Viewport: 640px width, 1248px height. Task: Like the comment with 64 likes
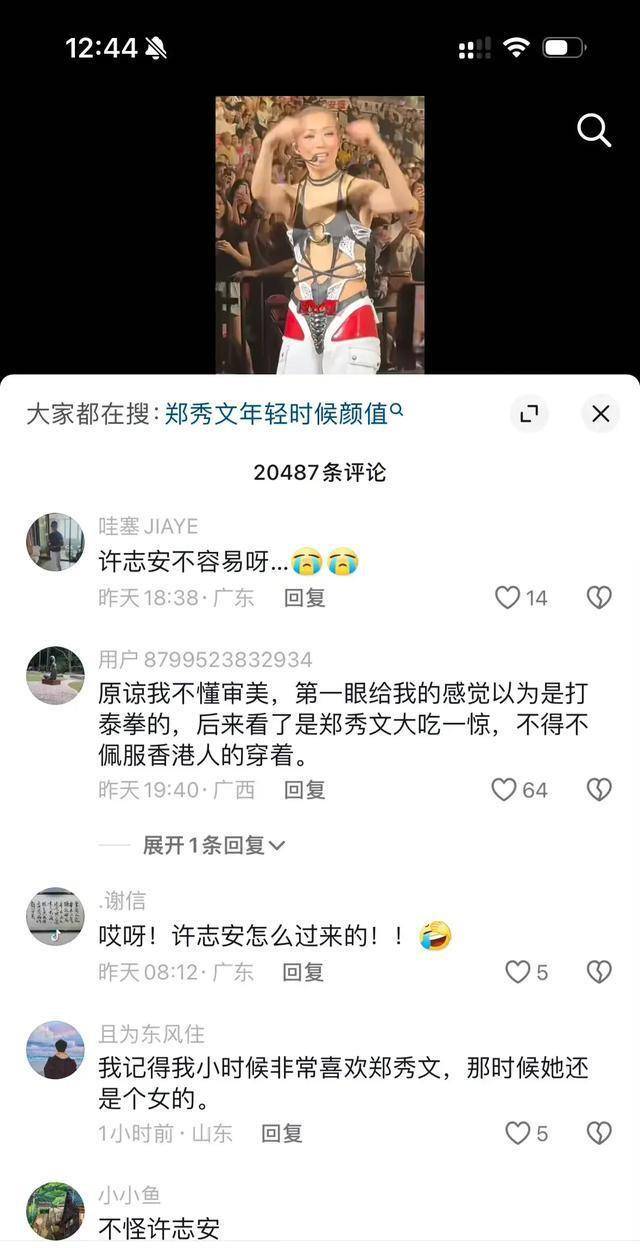coord(504,790)
